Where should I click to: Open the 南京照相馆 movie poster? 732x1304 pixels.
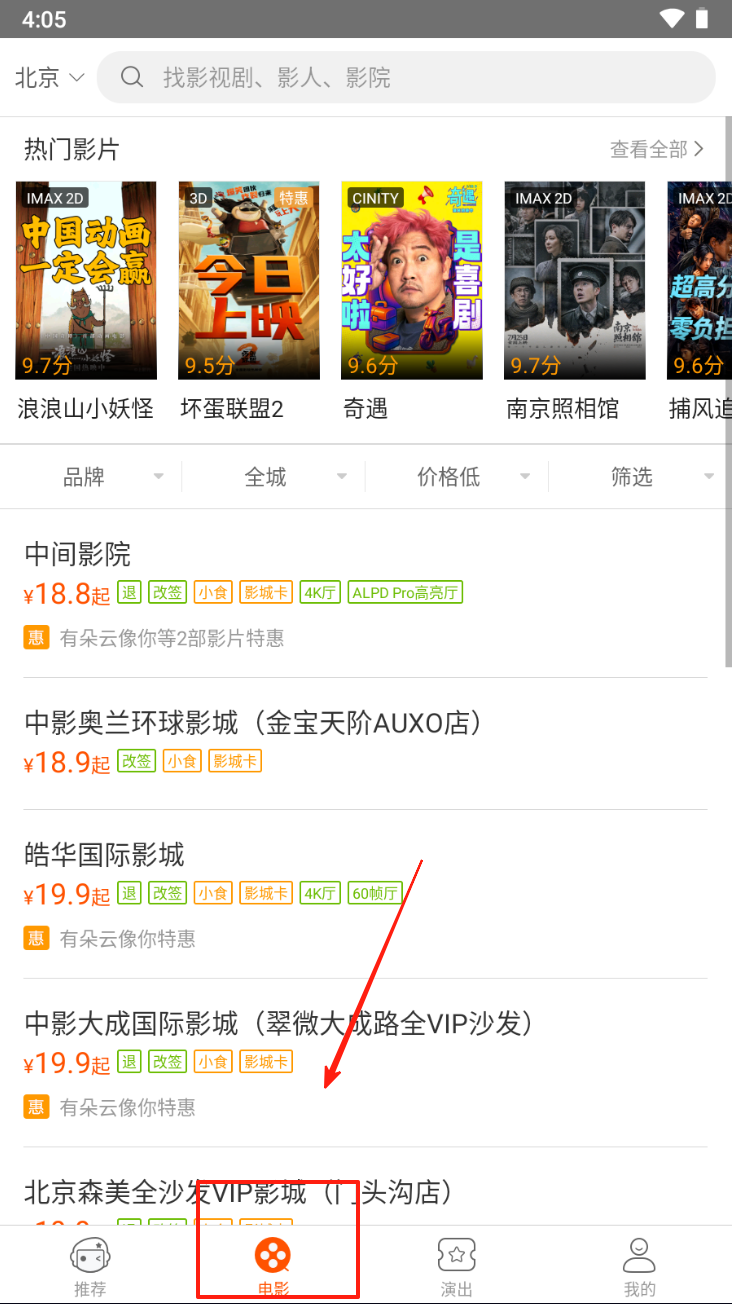pos(574,281)
